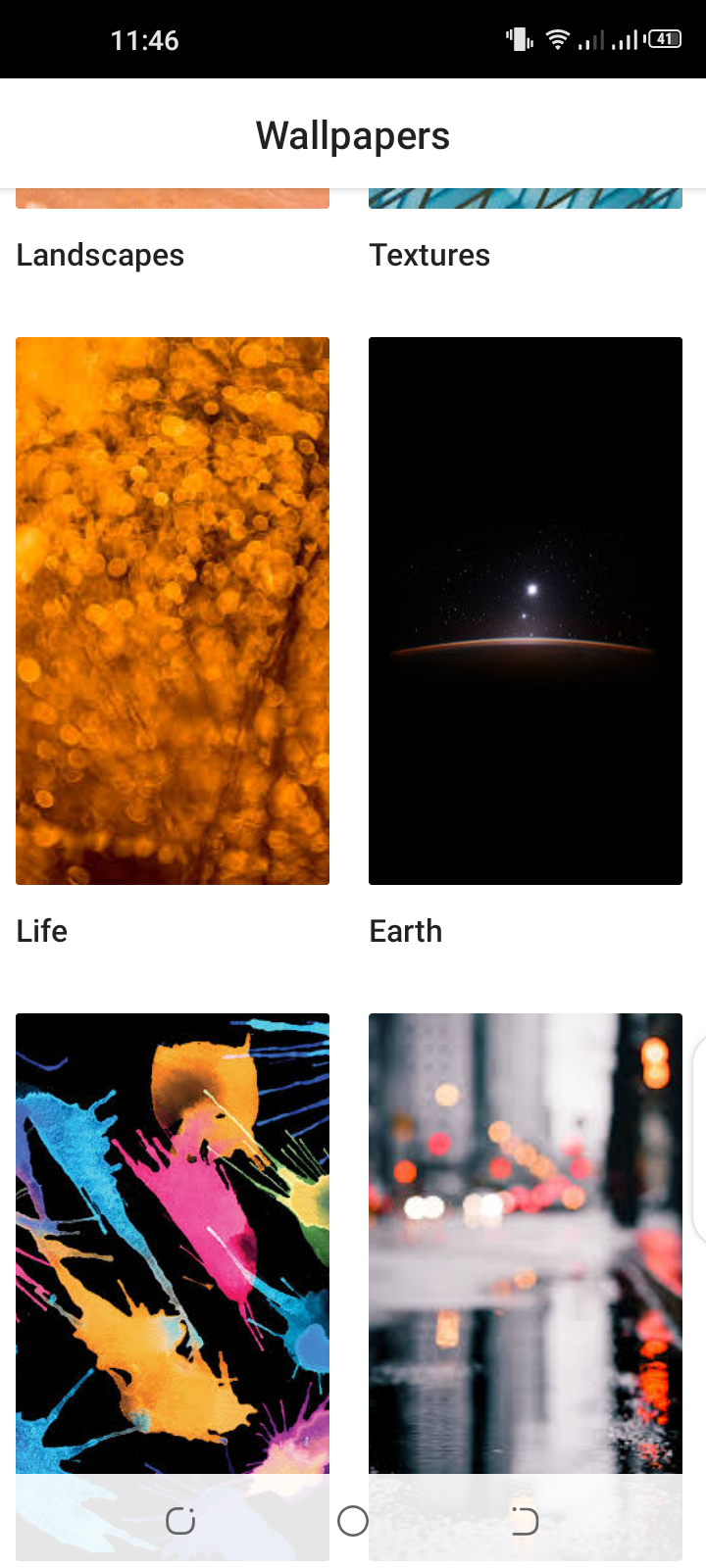Tap the system back button
This screenshot has width=706, height=1568.
525,1521
